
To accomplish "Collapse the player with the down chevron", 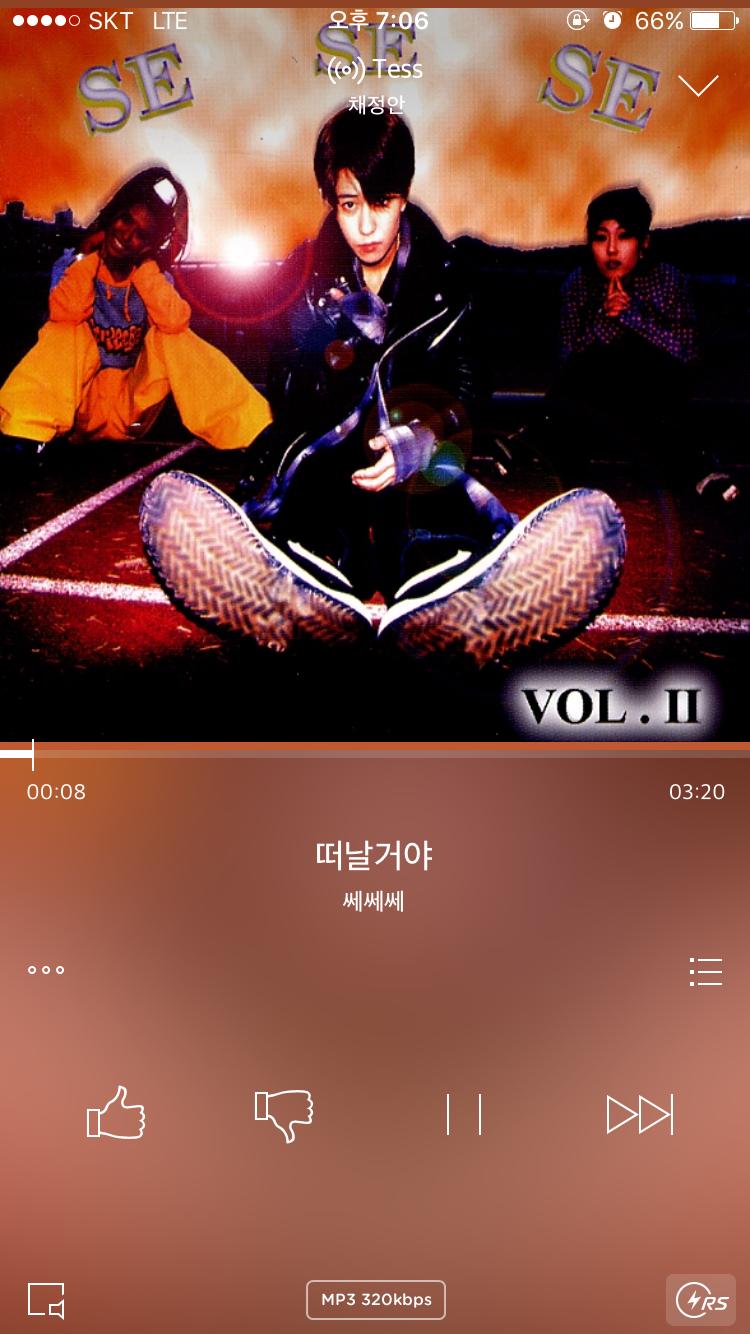I will click(x=698, y=86).
